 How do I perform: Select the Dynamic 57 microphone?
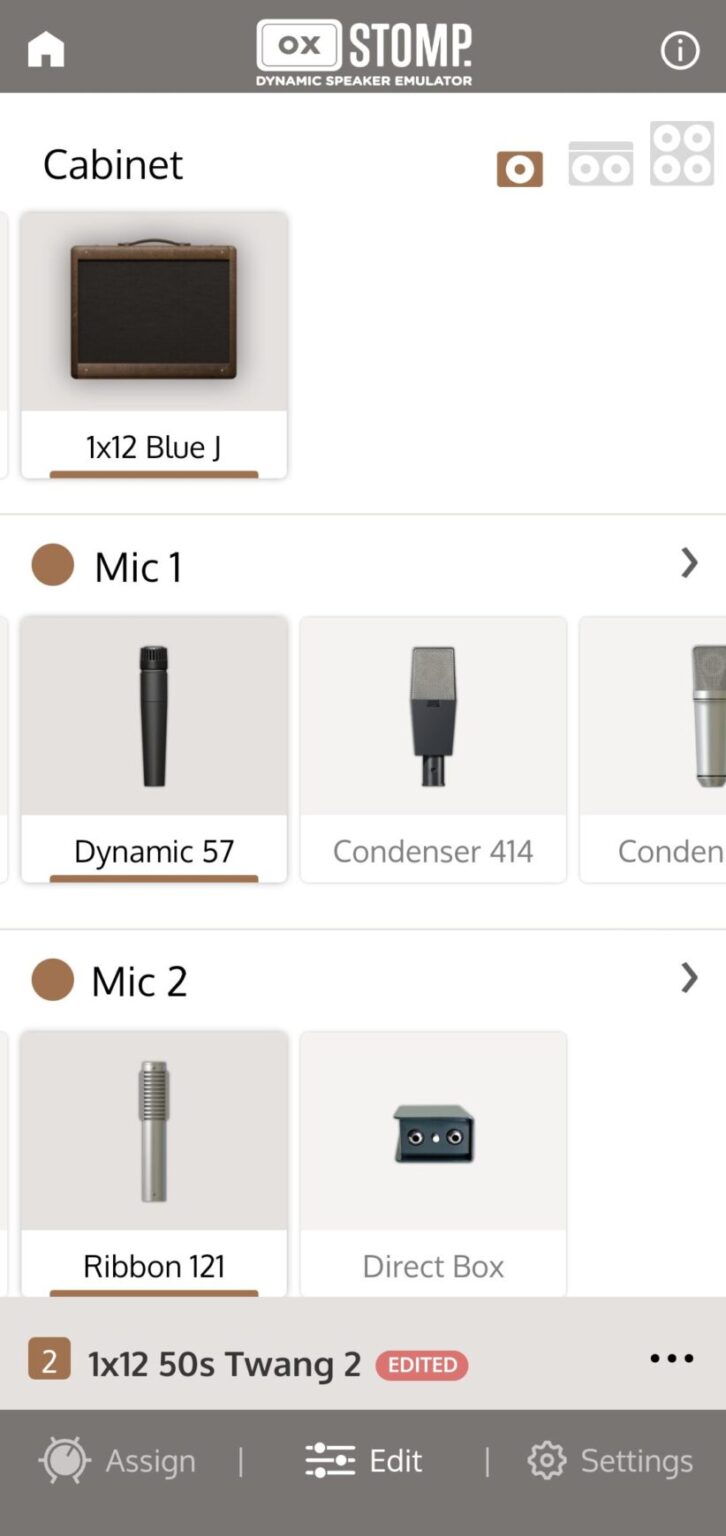[x=154, y=748]
